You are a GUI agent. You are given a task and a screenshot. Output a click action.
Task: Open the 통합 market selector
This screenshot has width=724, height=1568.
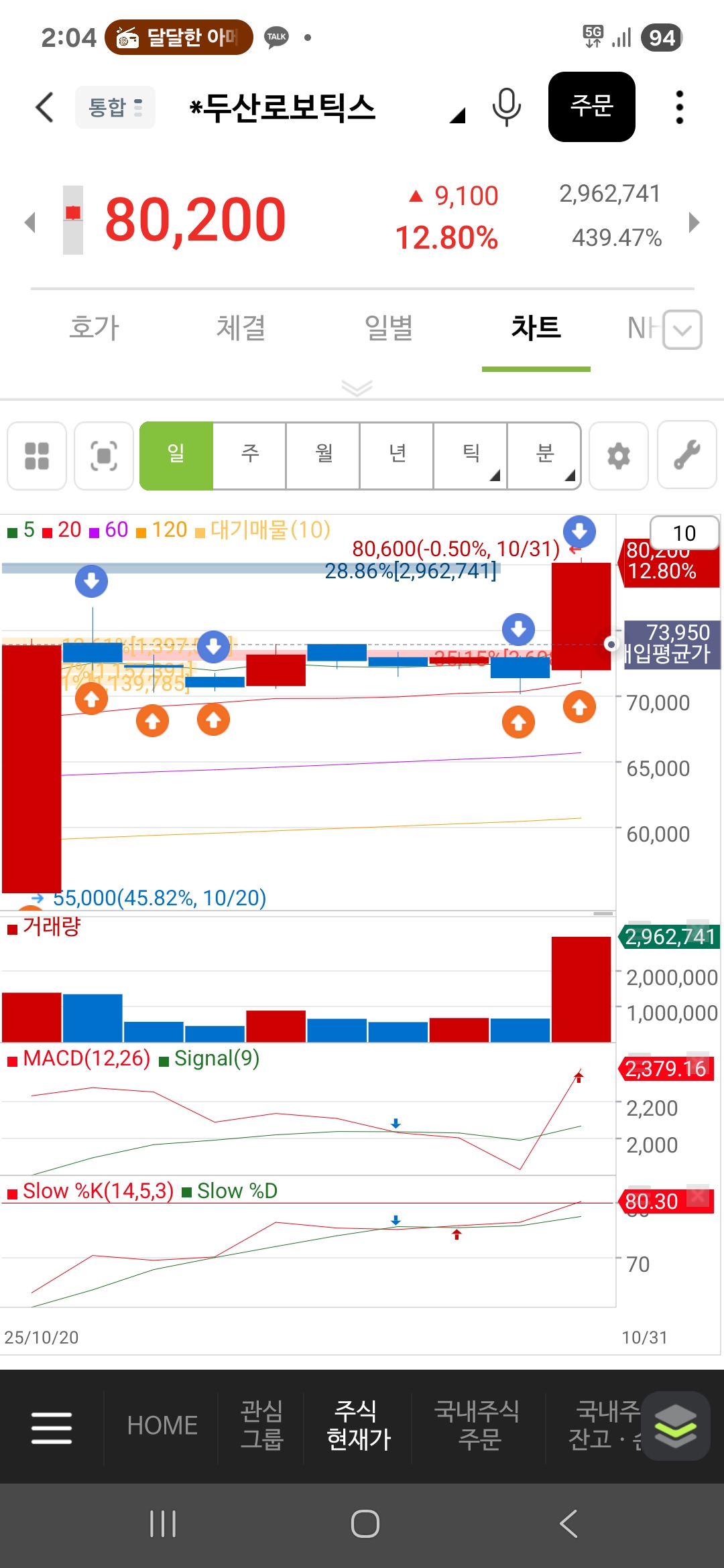(x=115, y=107)
